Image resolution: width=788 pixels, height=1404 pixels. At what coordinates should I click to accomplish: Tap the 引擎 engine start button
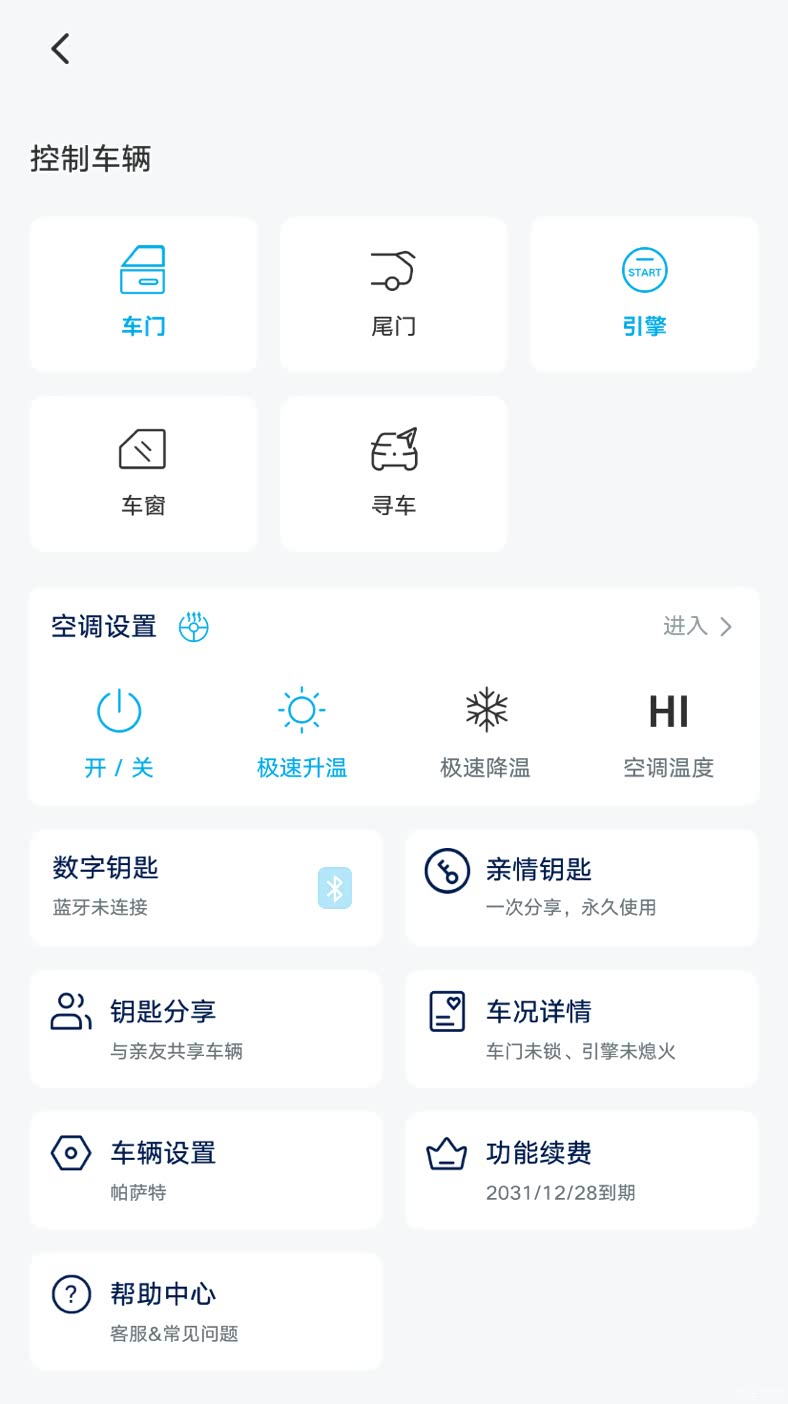point(644,293)
